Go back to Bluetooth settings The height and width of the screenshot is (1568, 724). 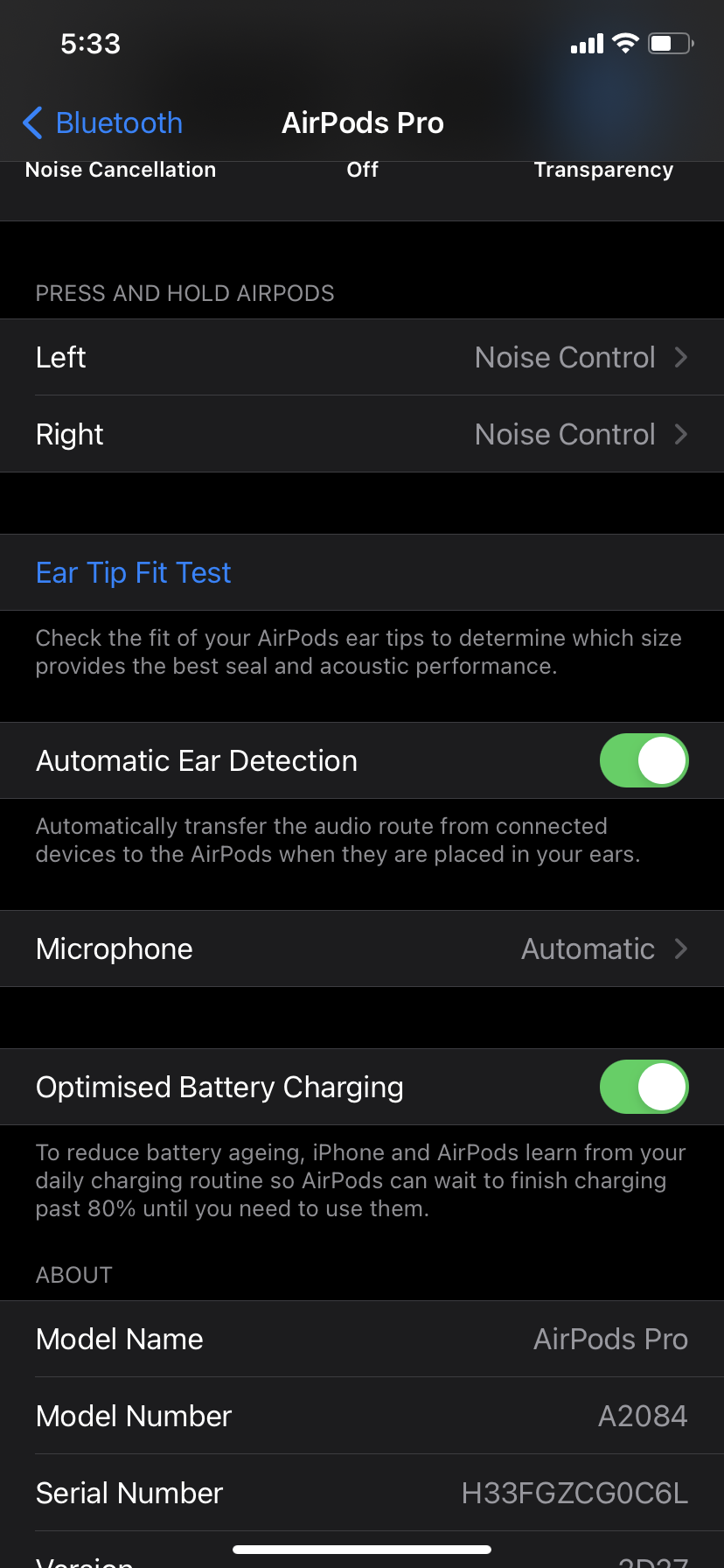103,123
